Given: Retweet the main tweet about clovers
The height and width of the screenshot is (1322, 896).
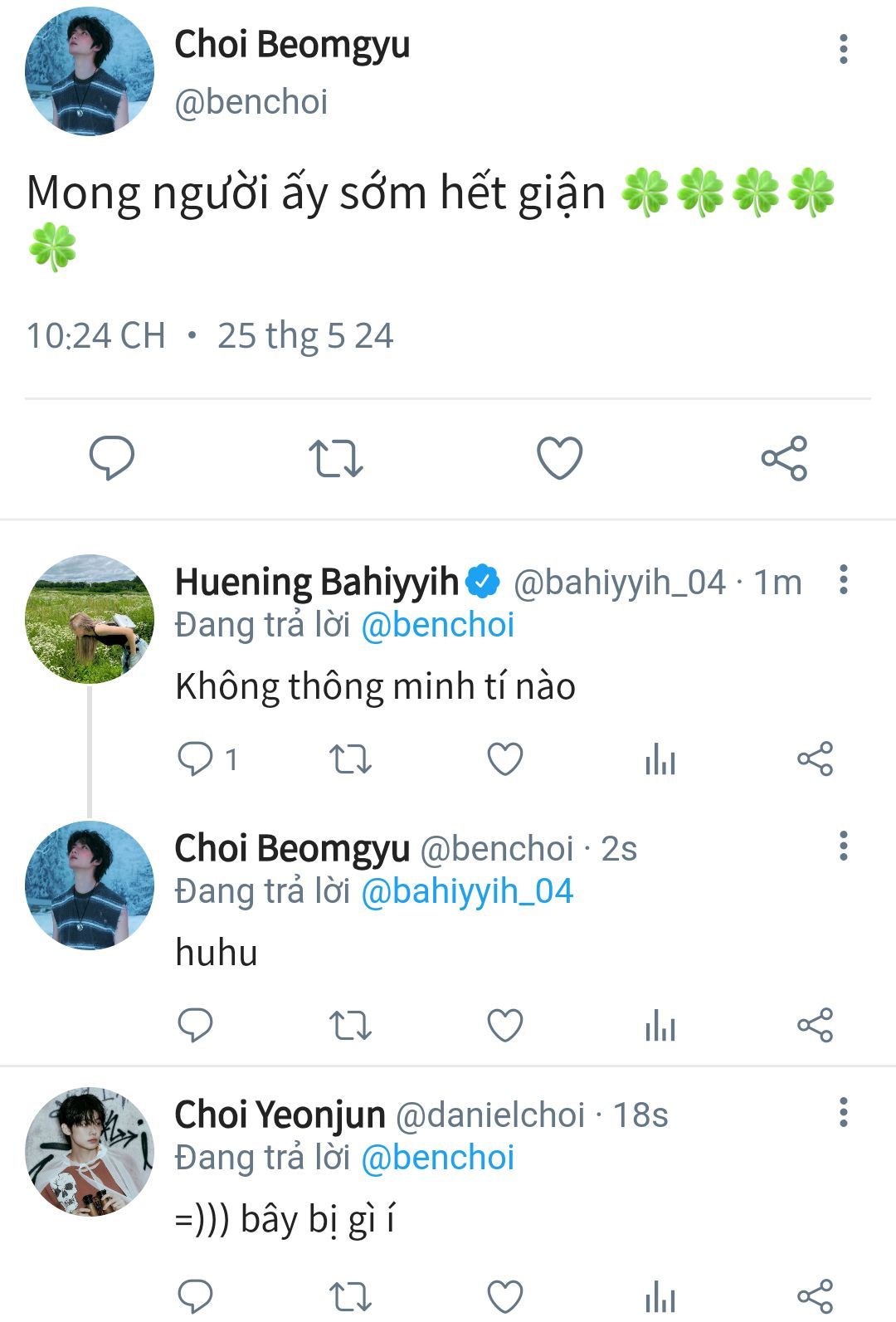Looking at the screenshot, I should 335,458.
